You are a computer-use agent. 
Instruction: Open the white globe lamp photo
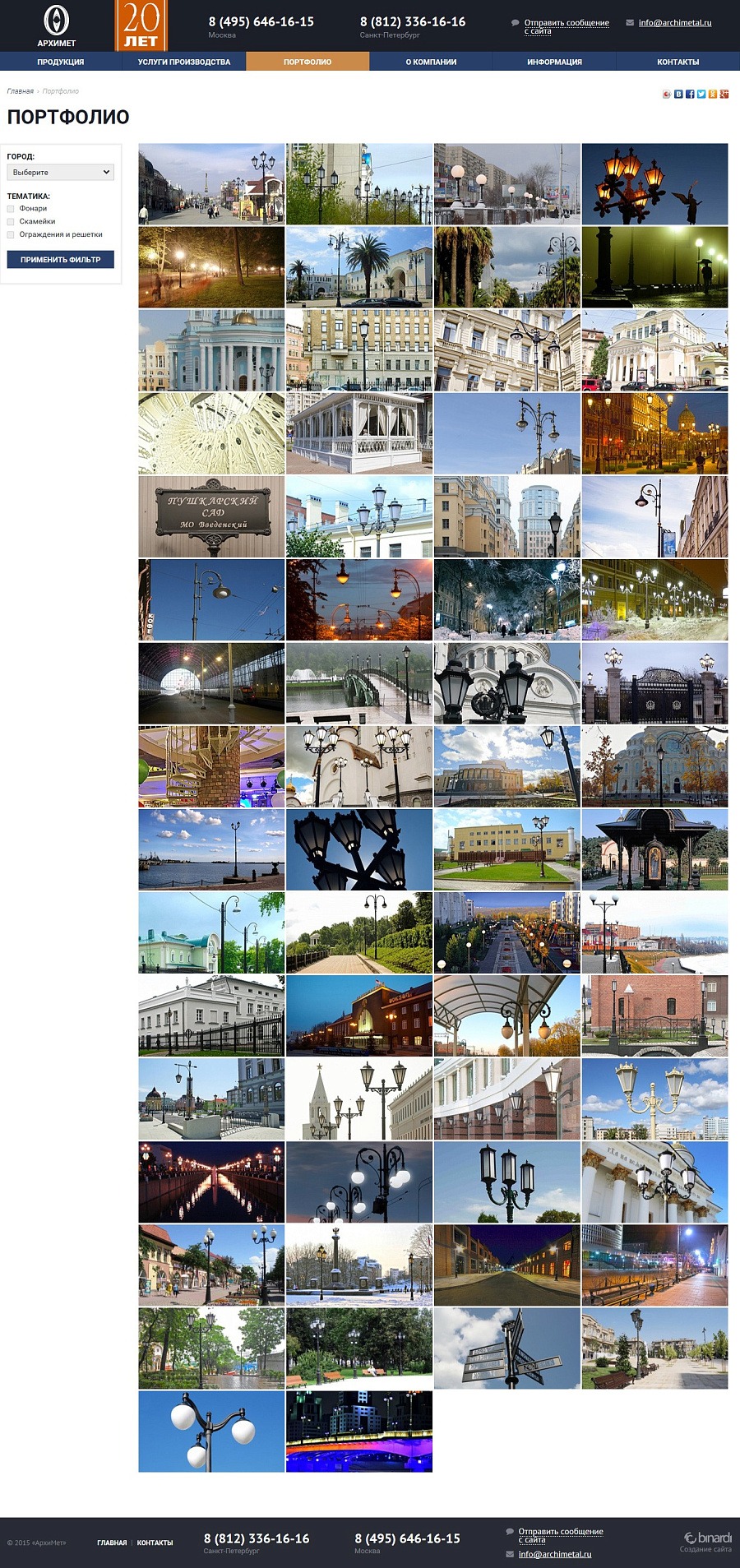click(x=211, y=1432)
